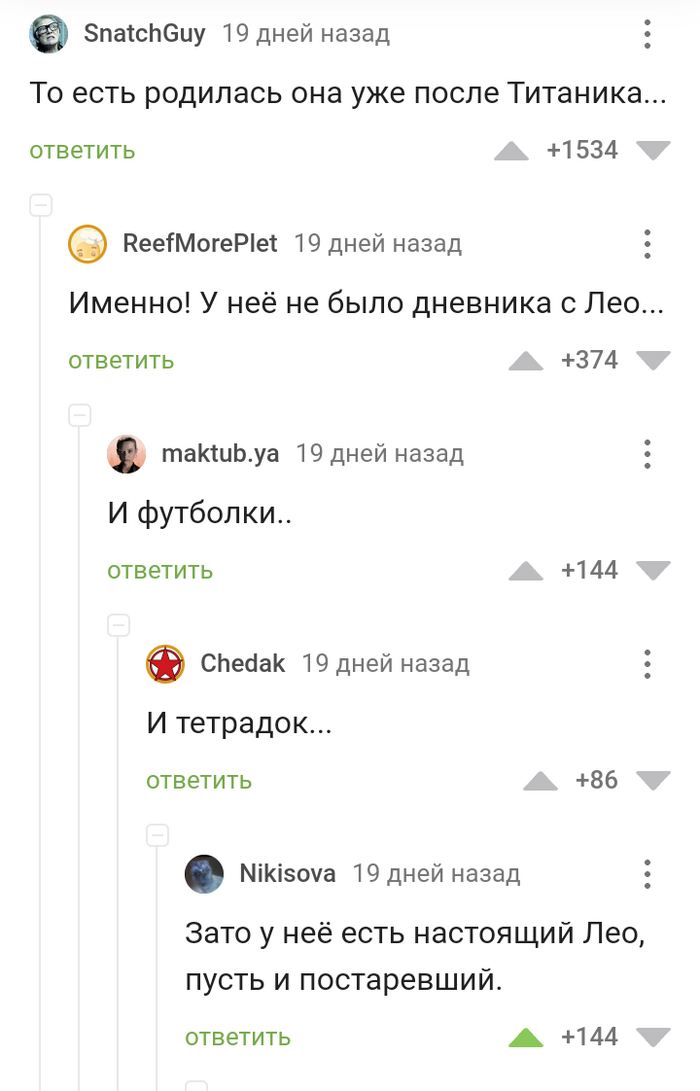This screenshot has height=1091, width=700.
Task: Reply to ReefMorePlet's comment
Action: pyautogui.click(x=121, y=361)
